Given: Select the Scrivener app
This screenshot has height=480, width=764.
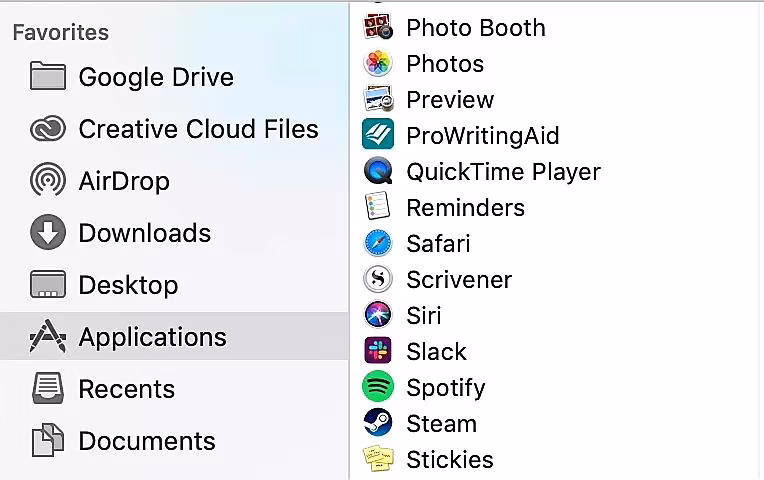Looking at the screenshot, I should click(458, 279).
